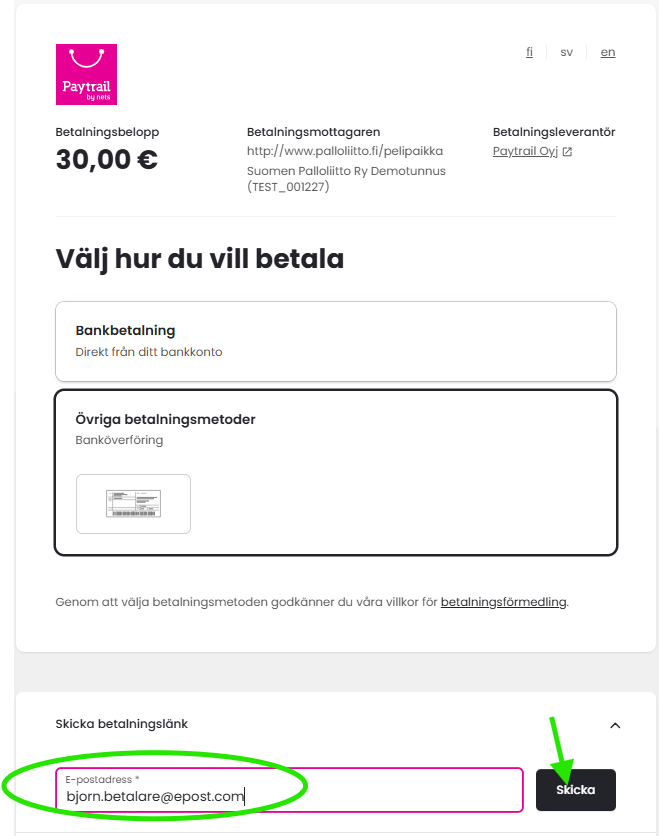Collapse the Skicka betalningslänk section

(615, 725)
